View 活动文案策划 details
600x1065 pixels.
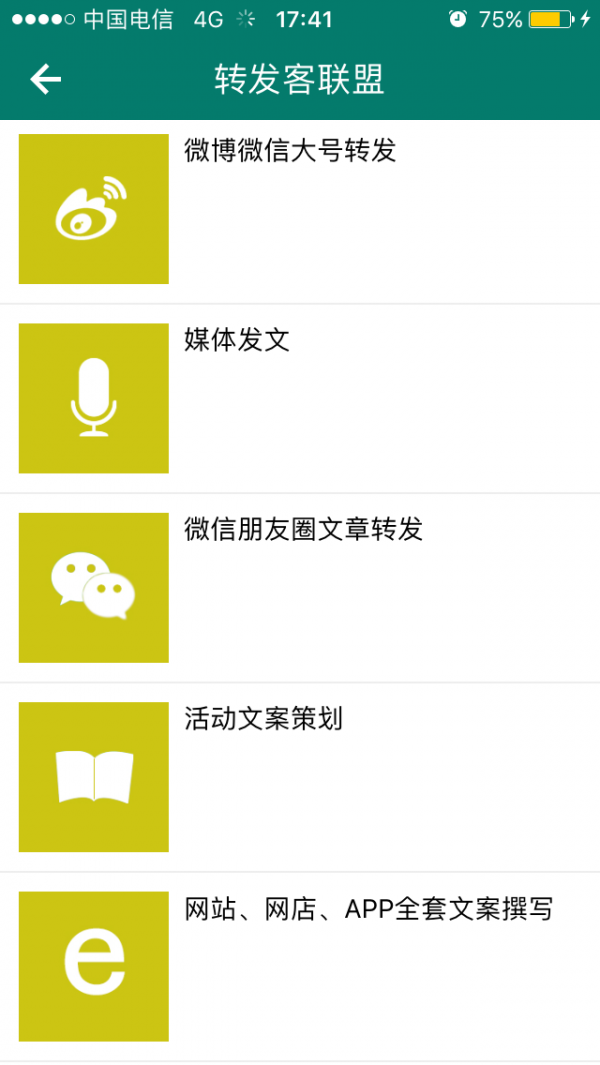click(x=263, y=719)
